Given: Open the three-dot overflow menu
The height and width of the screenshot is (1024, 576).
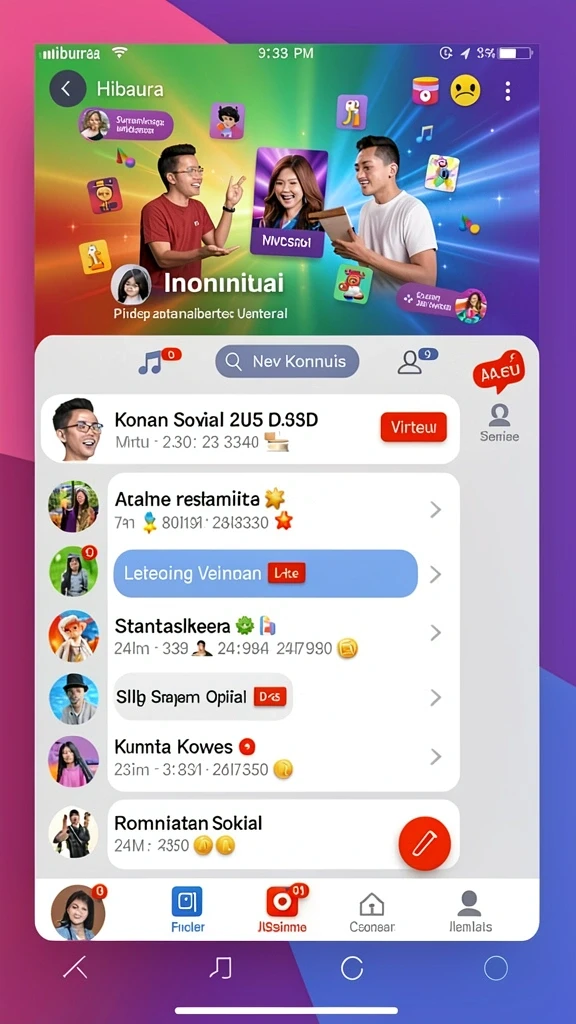Looking at the screenshot, I should coord(507,91).
